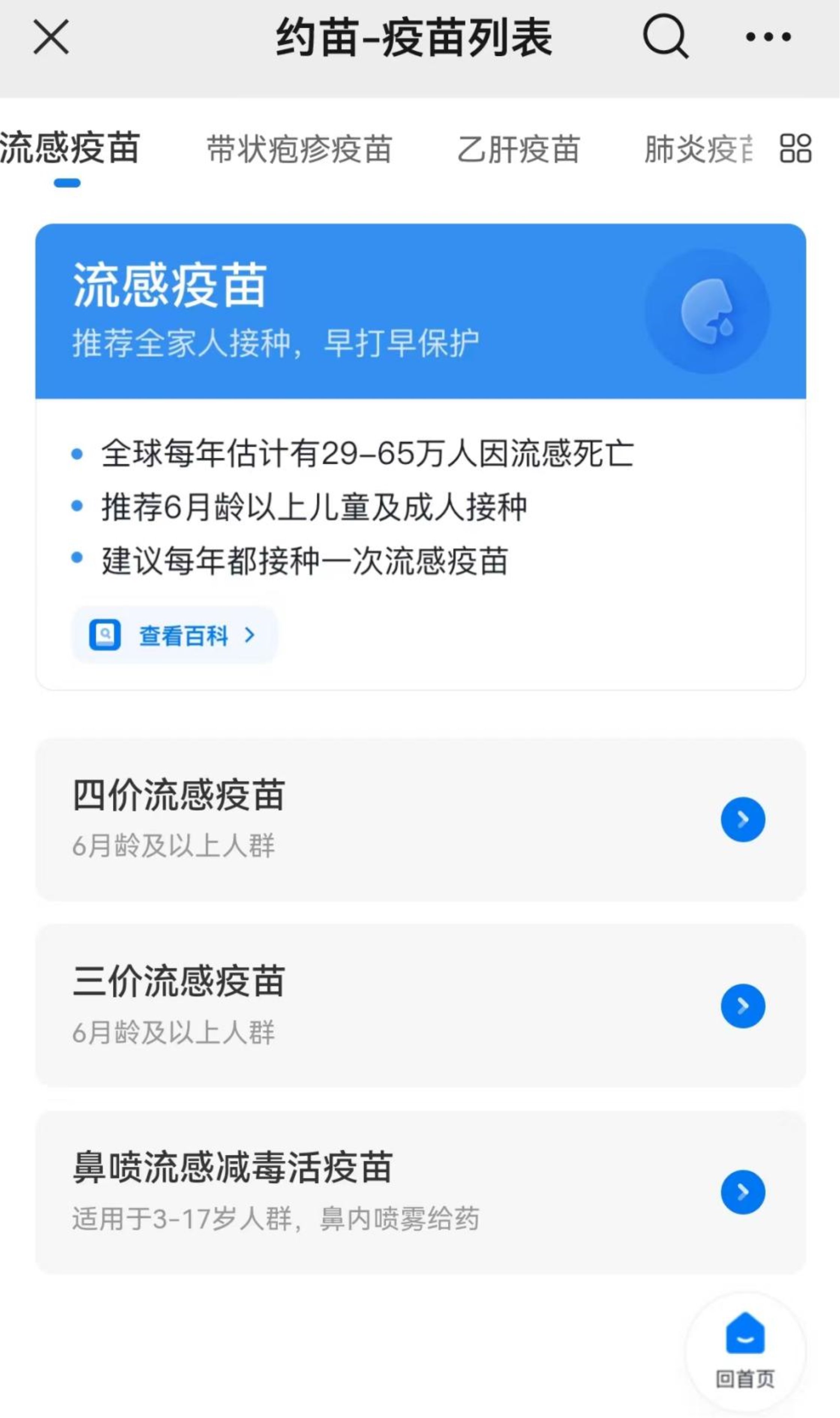The width and height of the screenshot is (840, 1418).
Task: Expand all vaccine categories grid icon
Action: [x=795, y=148]
